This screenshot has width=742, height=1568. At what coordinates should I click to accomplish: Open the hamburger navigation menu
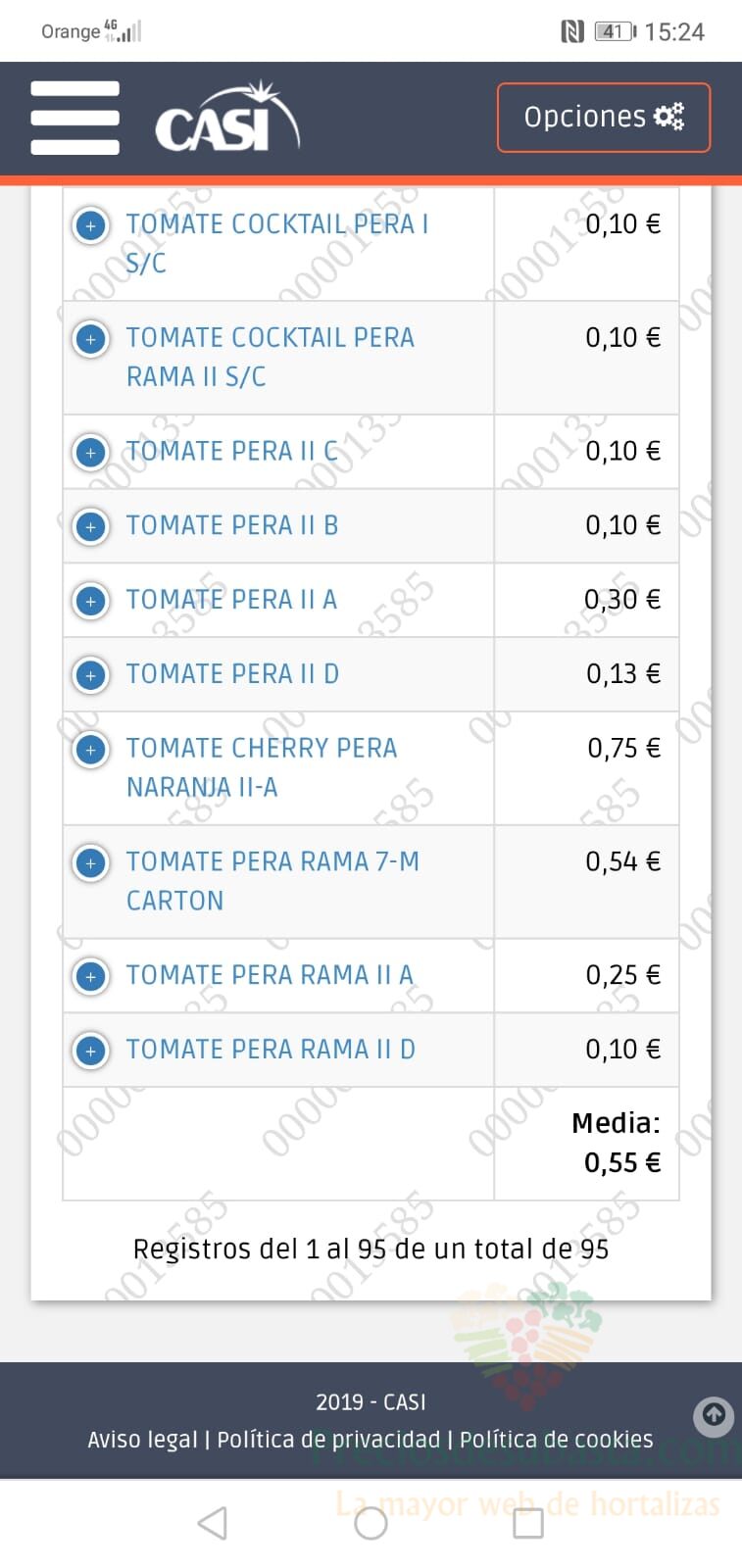pos(74,118)
